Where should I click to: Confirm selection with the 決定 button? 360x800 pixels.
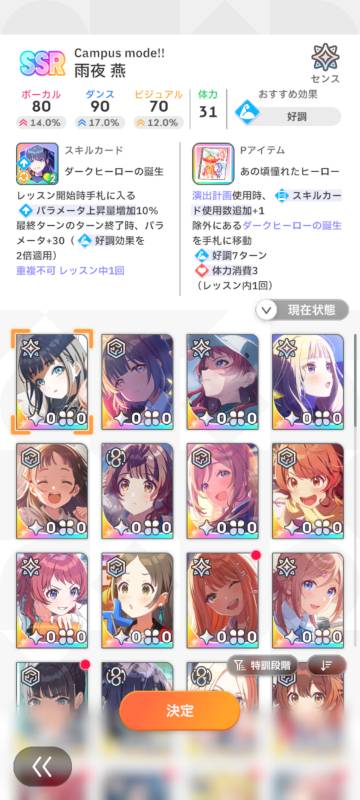[x=179, y=710]
